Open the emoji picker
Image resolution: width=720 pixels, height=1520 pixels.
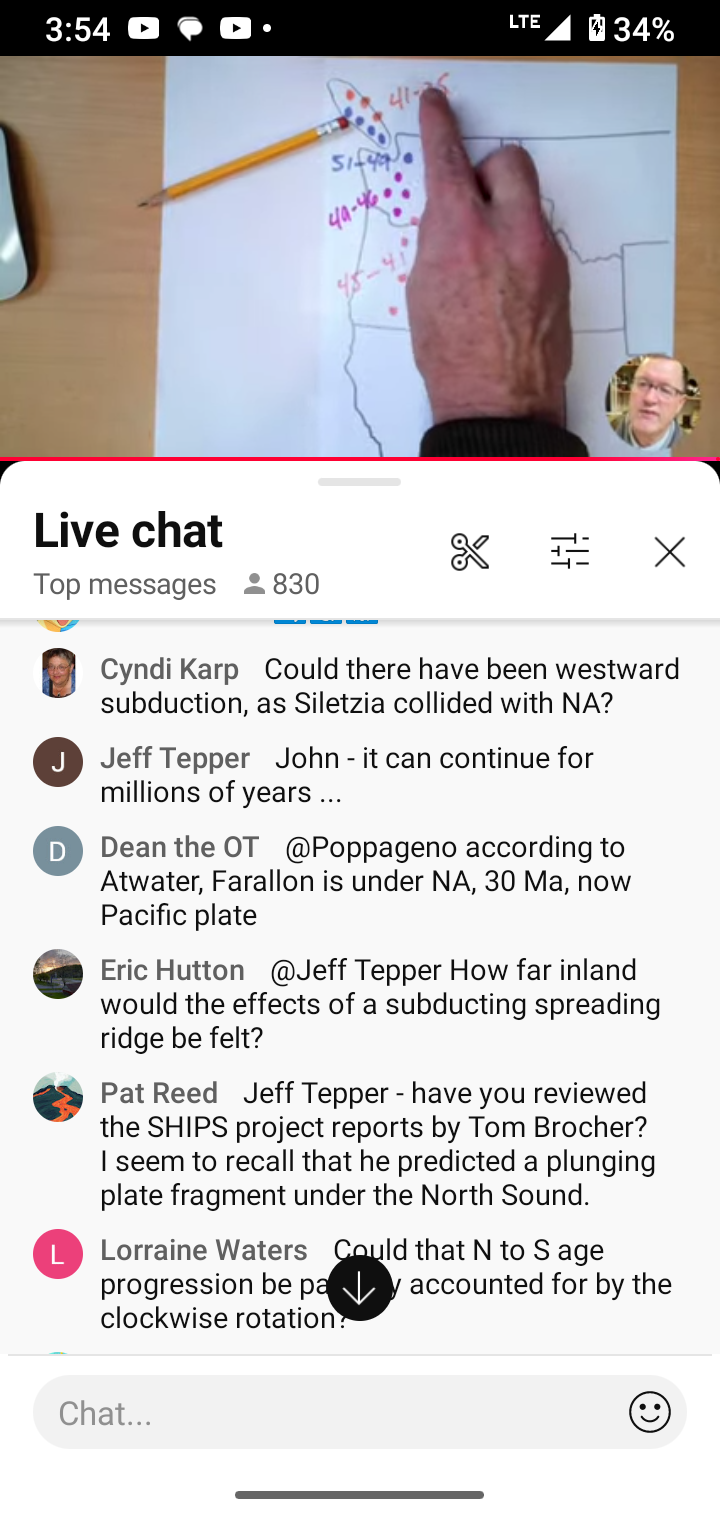coord(649,1412)
